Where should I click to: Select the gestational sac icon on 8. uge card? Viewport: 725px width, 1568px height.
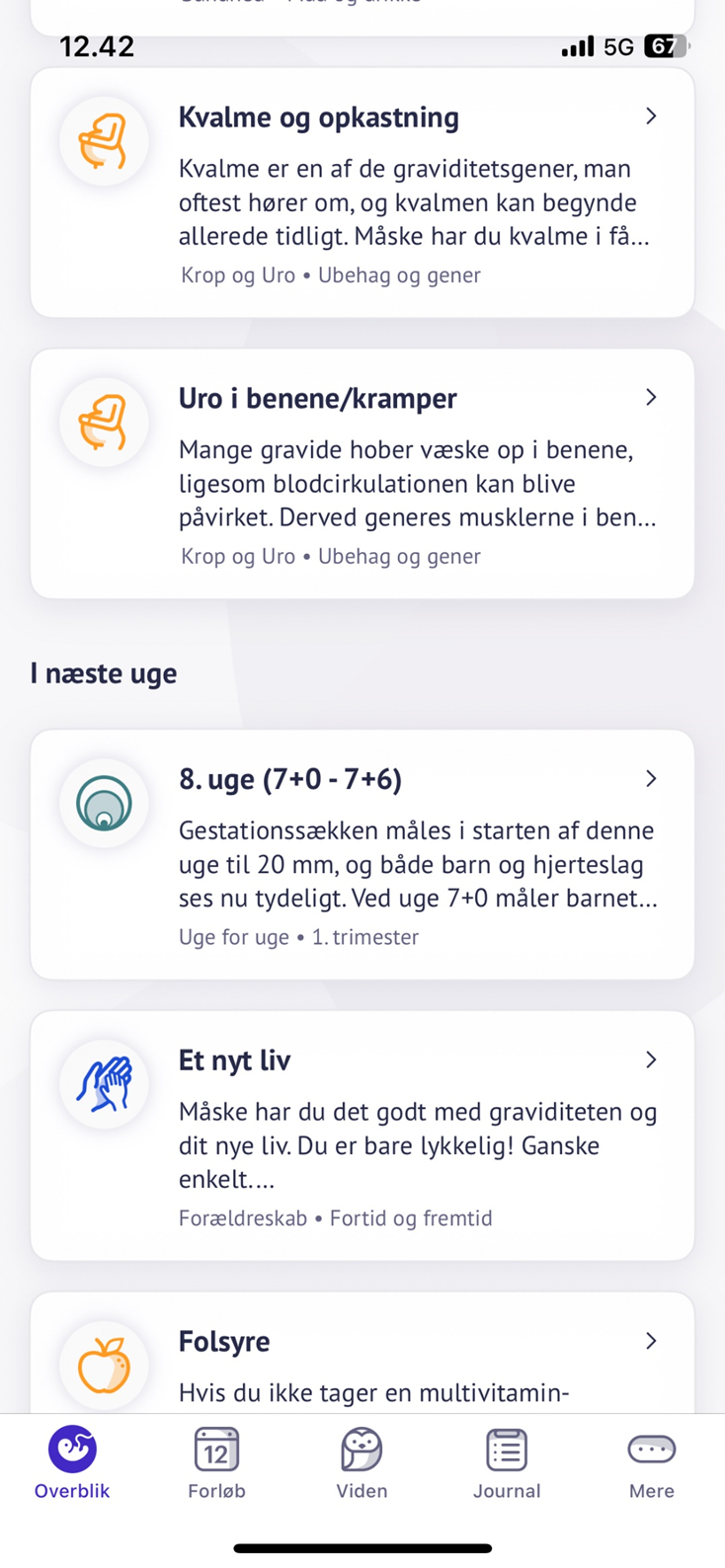[104, 803]
